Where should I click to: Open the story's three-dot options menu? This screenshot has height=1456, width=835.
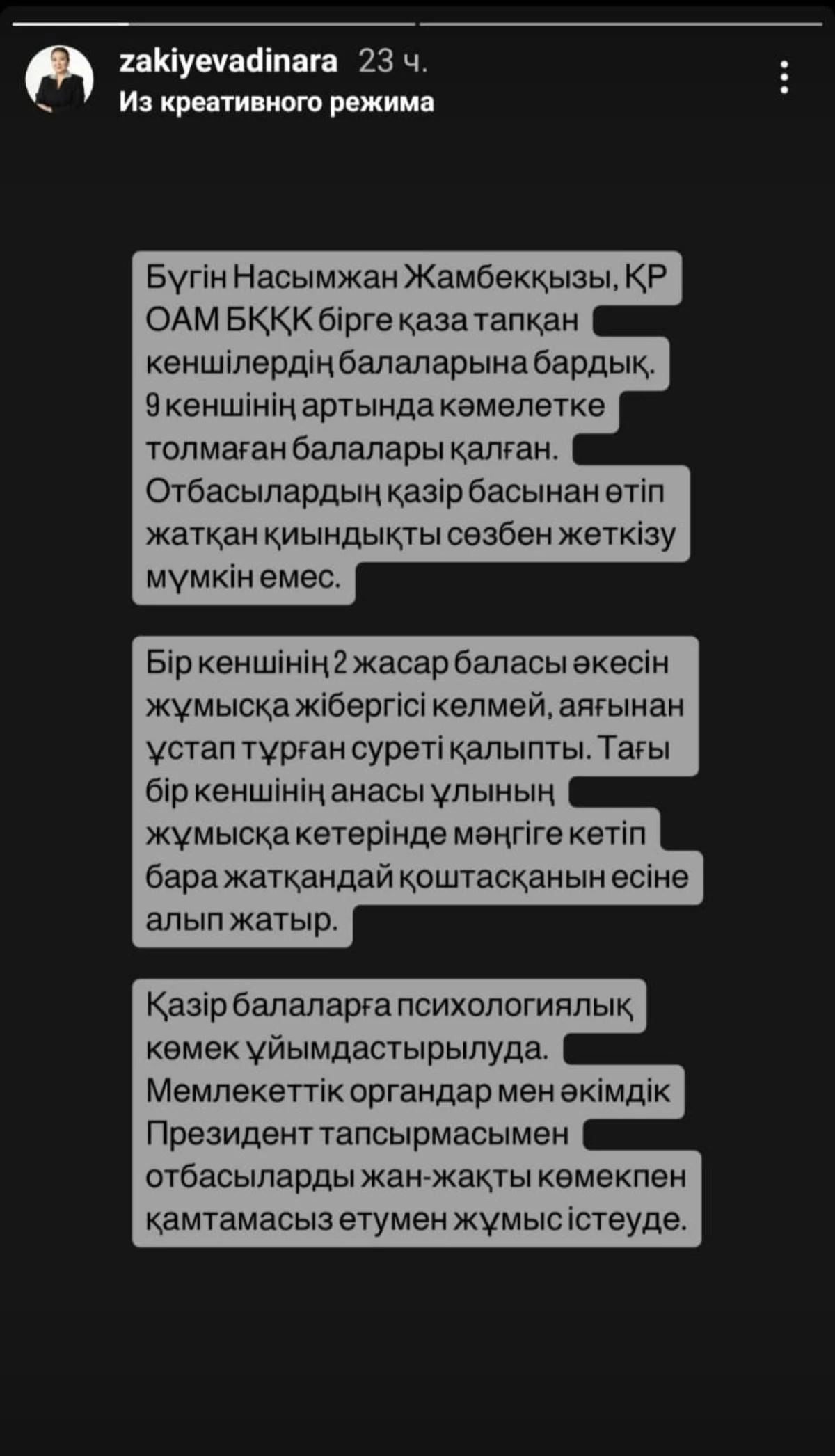[784, 77]
